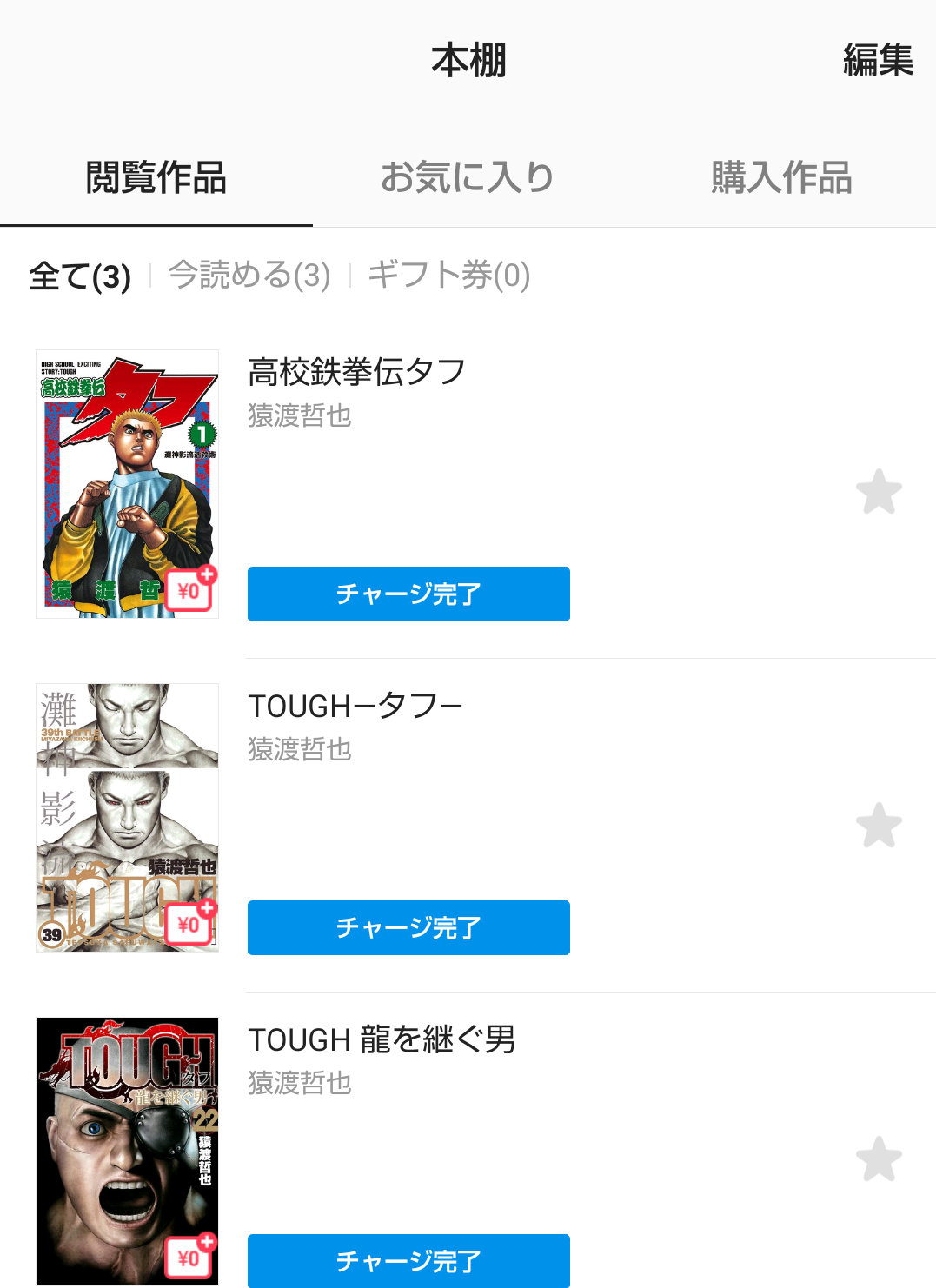Screen dimensions: 936x1288
Task: Tap チャージ完了 under TOUGH—タフ—
Action: pos(408,927)
